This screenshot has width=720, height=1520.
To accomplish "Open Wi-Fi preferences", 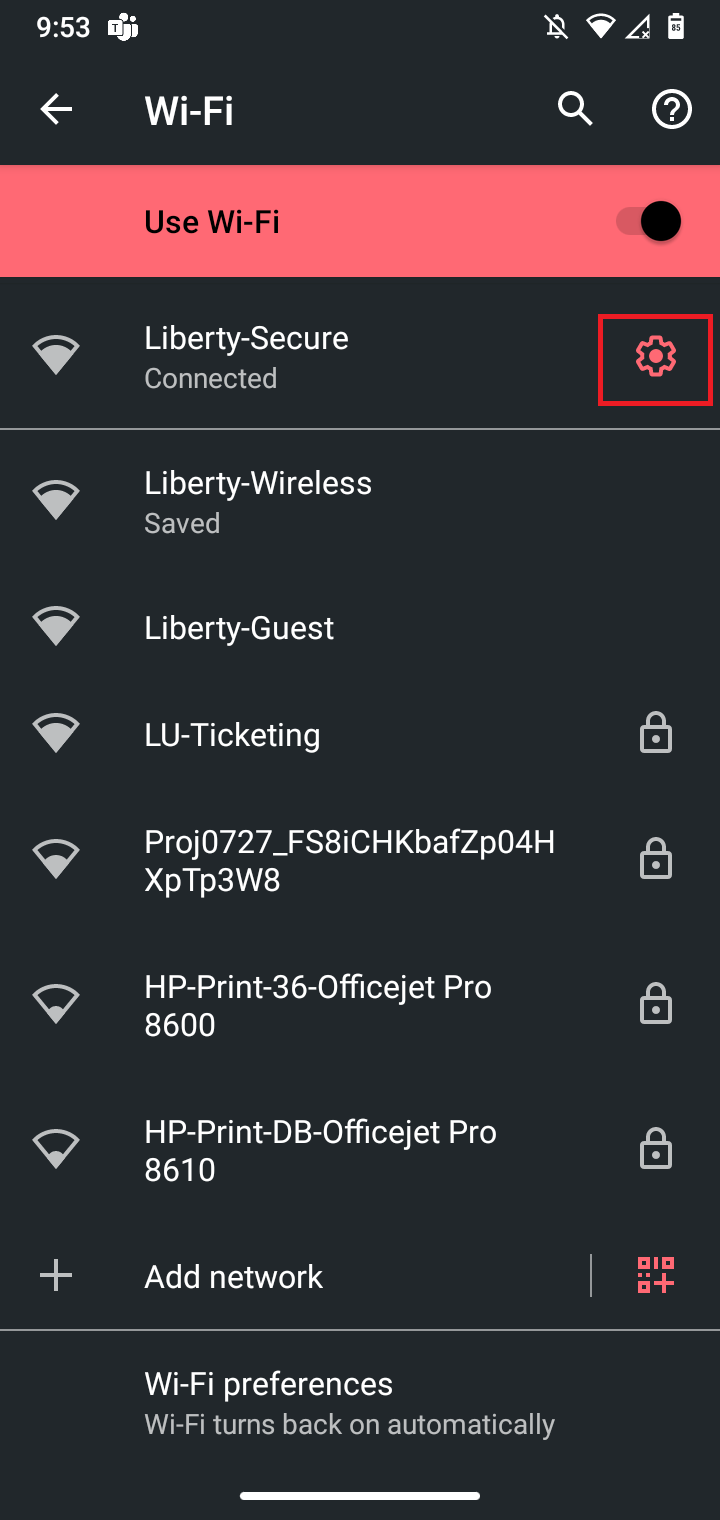I will point(349,1402).
